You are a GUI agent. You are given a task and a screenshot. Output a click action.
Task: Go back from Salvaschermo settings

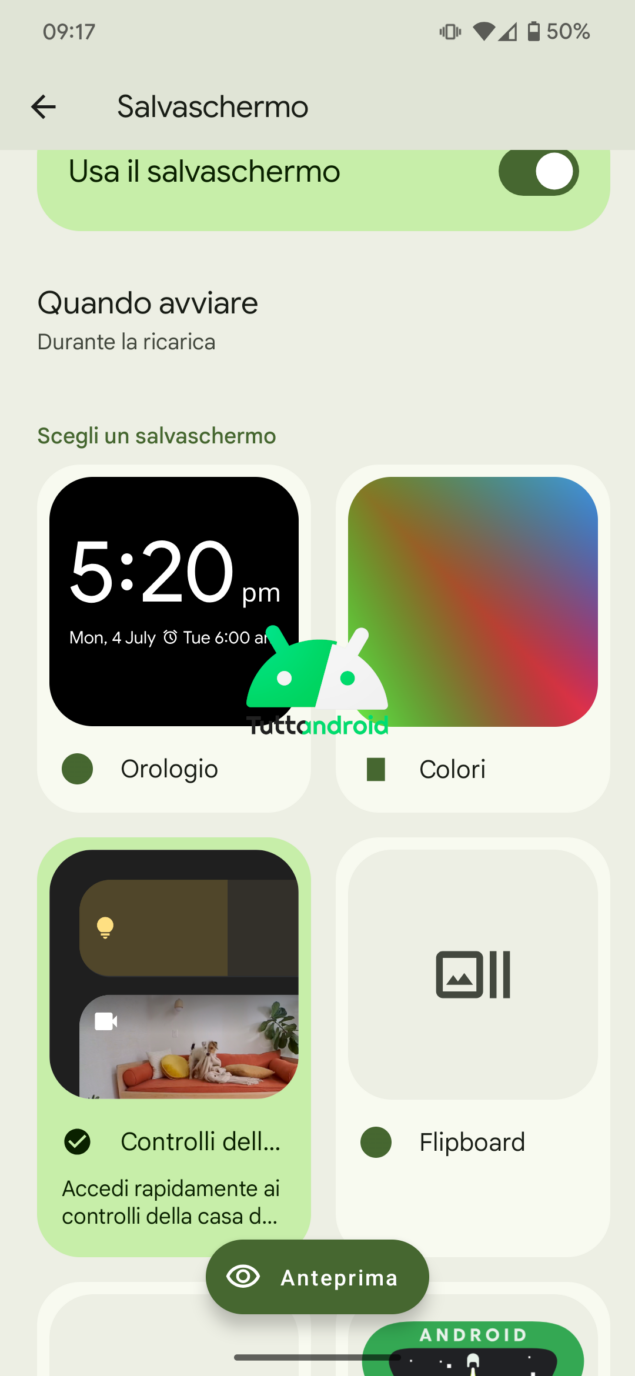[x=43, y=107]
